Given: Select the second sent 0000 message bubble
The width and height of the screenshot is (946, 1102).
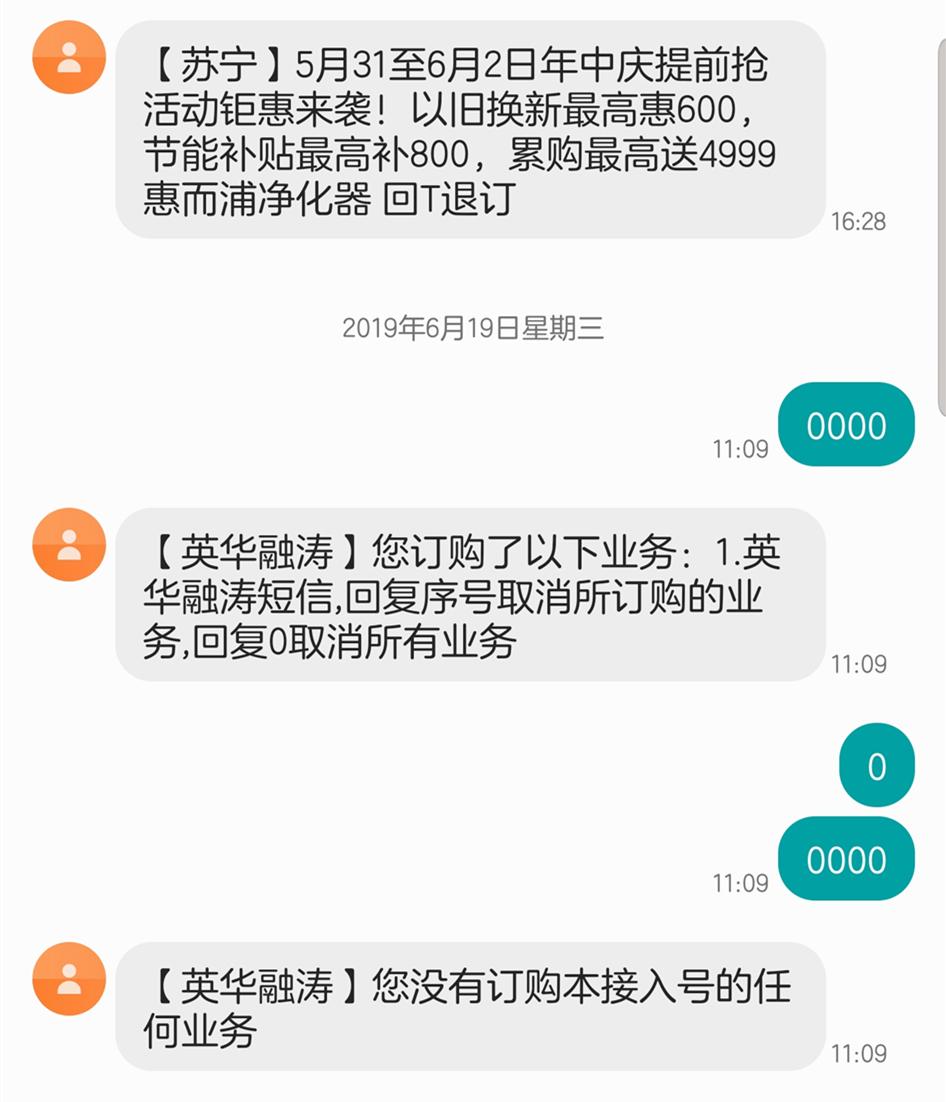Looking at the screenshot, I should click(x=846, y=859).
